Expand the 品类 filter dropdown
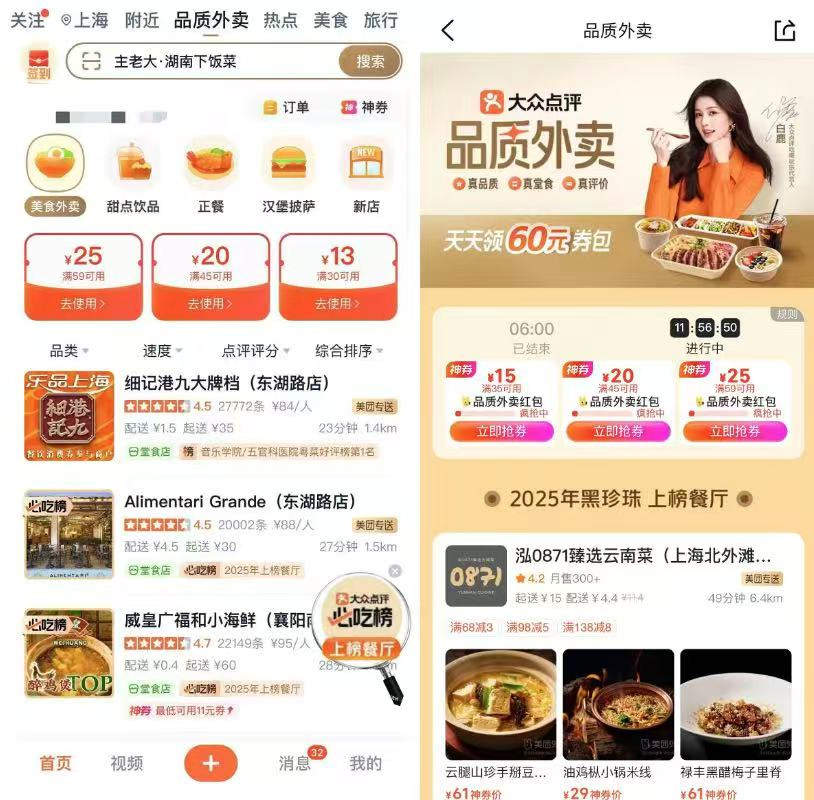Screen dimensions: 814x800 tap(69, 351)
